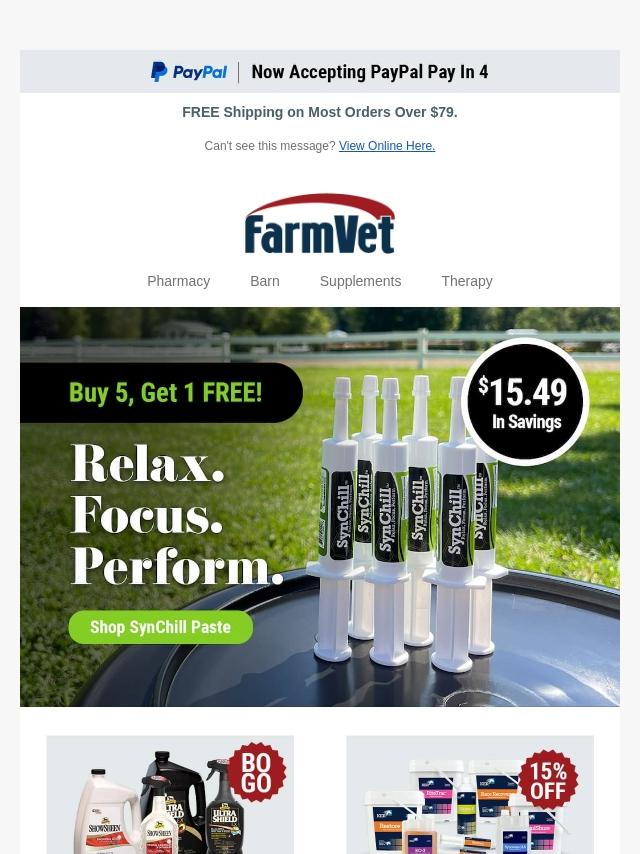
Task: Go to the Pharmacy category
Action: (x=178, y=281)
